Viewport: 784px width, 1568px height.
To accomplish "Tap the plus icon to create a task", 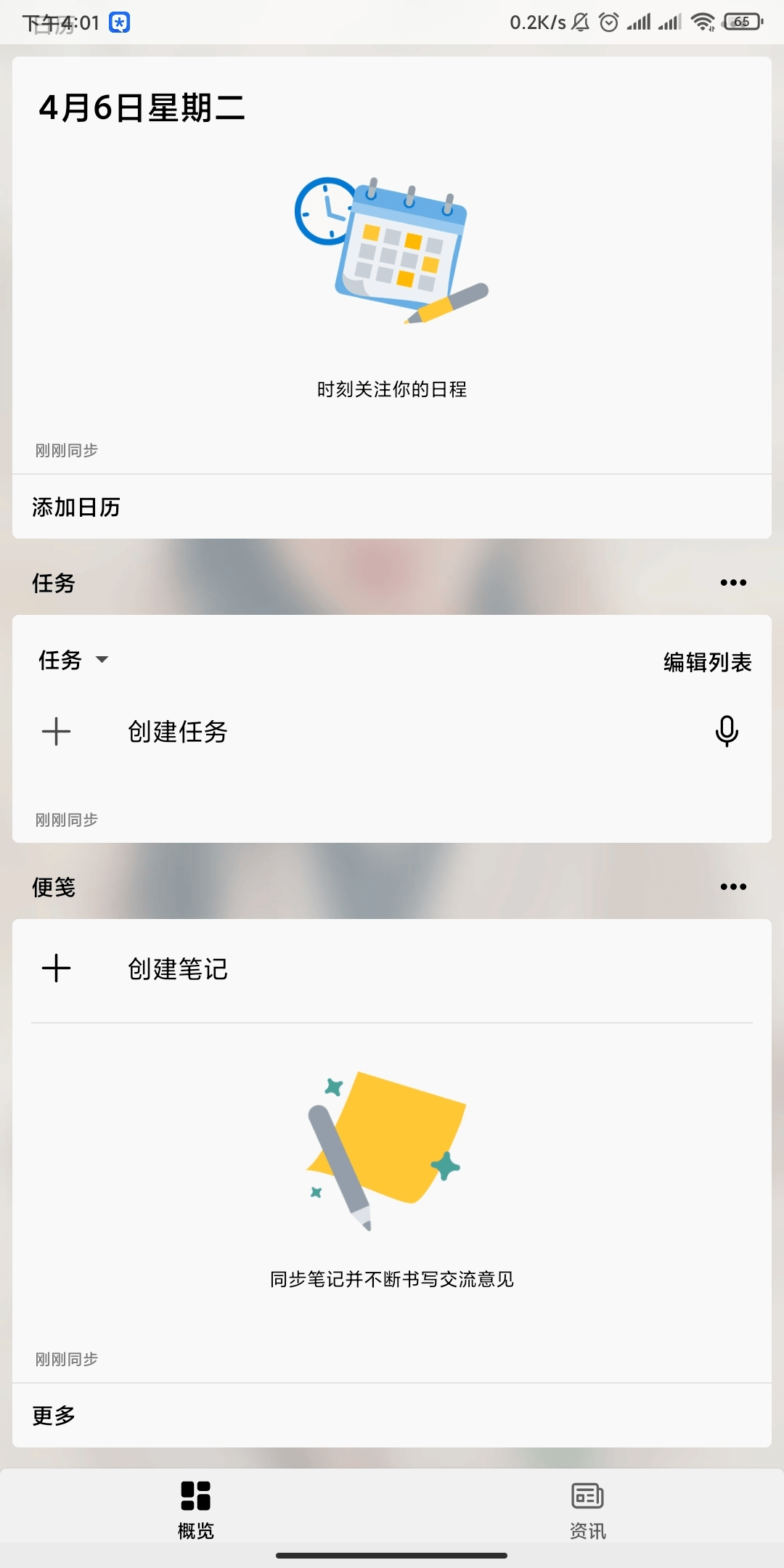I will (56, 732).
